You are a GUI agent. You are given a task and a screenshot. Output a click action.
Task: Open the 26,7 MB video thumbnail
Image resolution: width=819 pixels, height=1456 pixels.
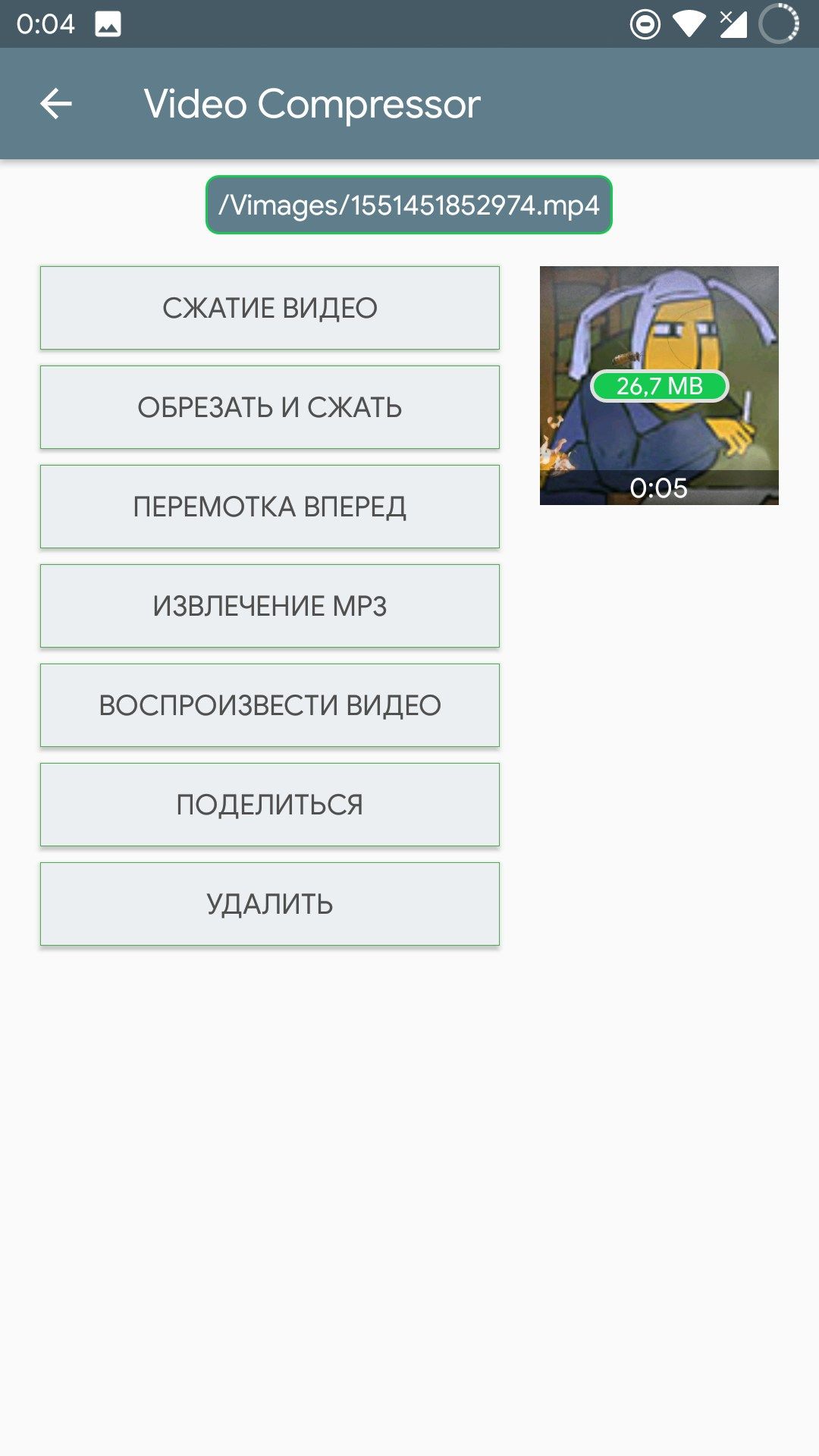659,385
